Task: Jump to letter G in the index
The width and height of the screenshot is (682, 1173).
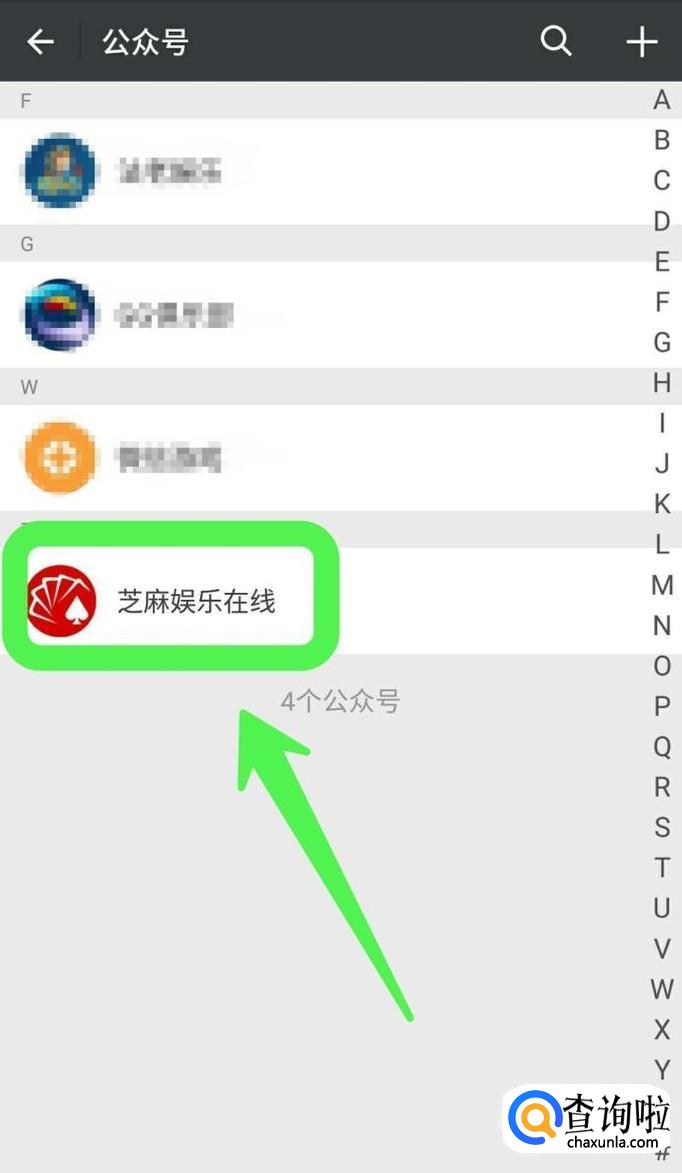Action: (661, 342)
